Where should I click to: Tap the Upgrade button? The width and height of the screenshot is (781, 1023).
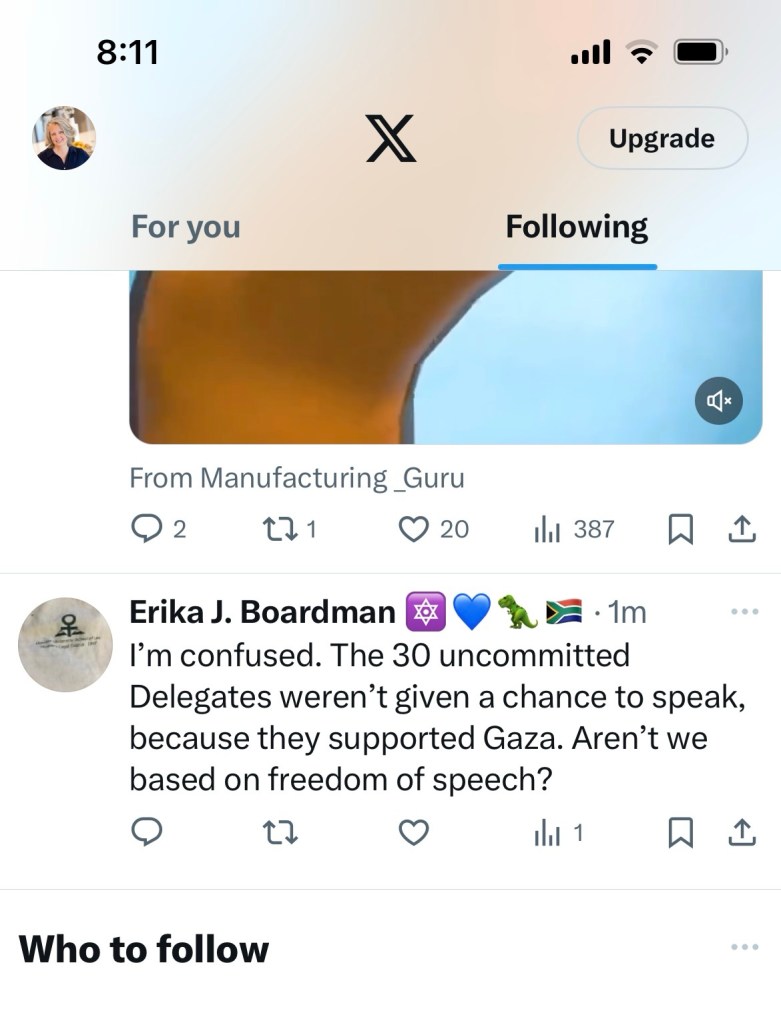pos(662,138)
